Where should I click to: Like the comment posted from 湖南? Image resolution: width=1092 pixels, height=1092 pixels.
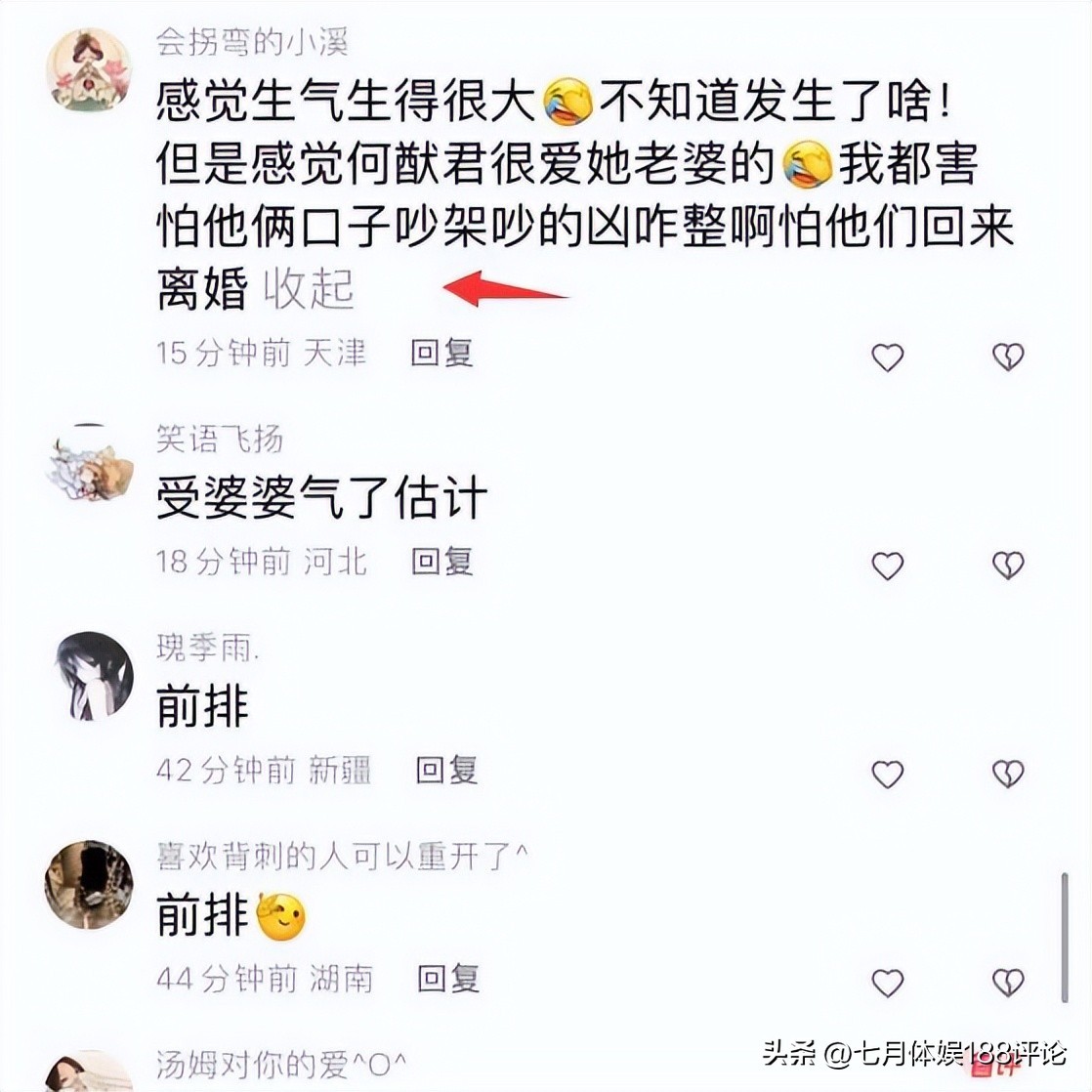tap(887, 983)
